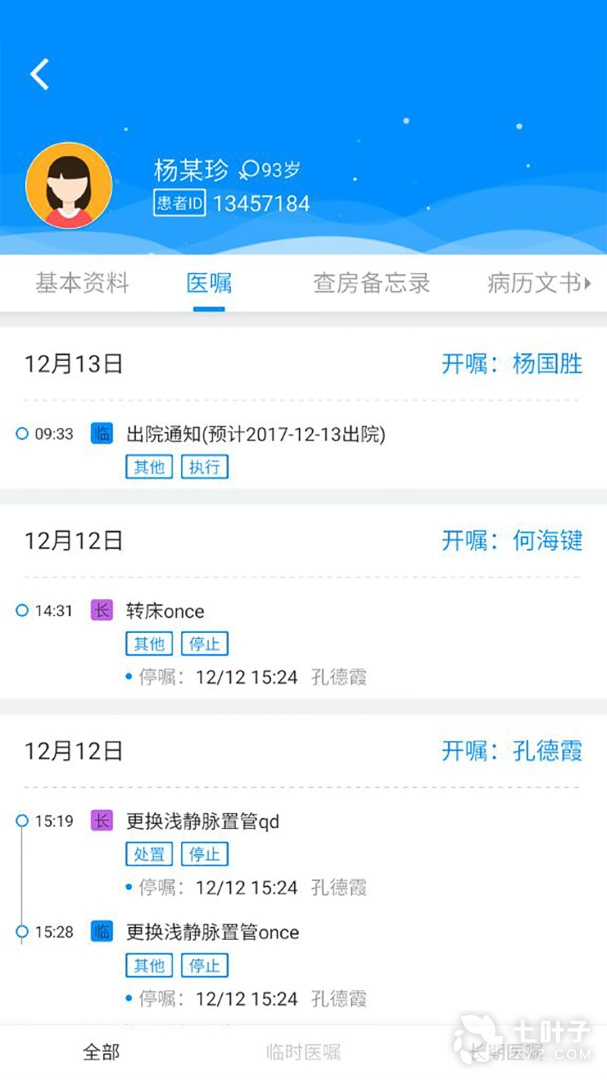Open the 出院通知 order entry
This screenshot has height=1080, width=607.
coord(256,434)
